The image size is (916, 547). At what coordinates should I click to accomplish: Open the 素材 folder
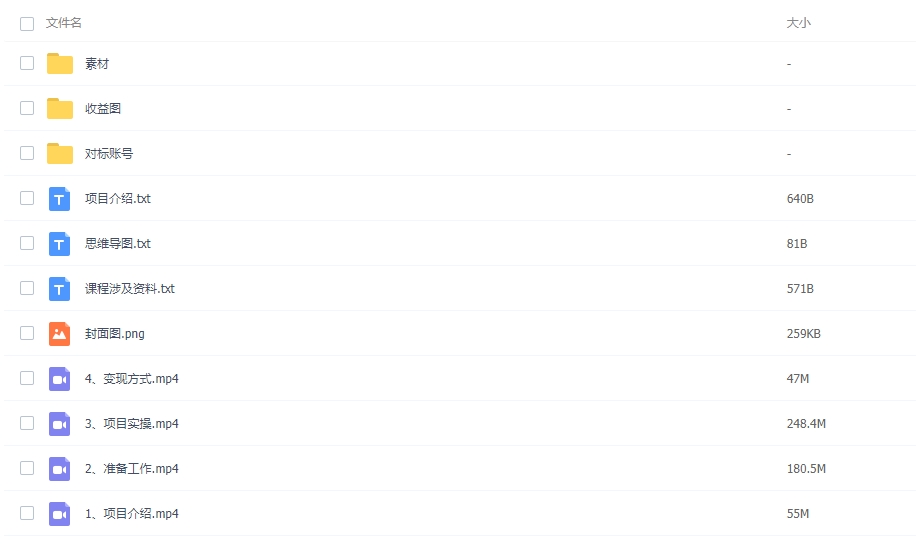coord(97,64)
